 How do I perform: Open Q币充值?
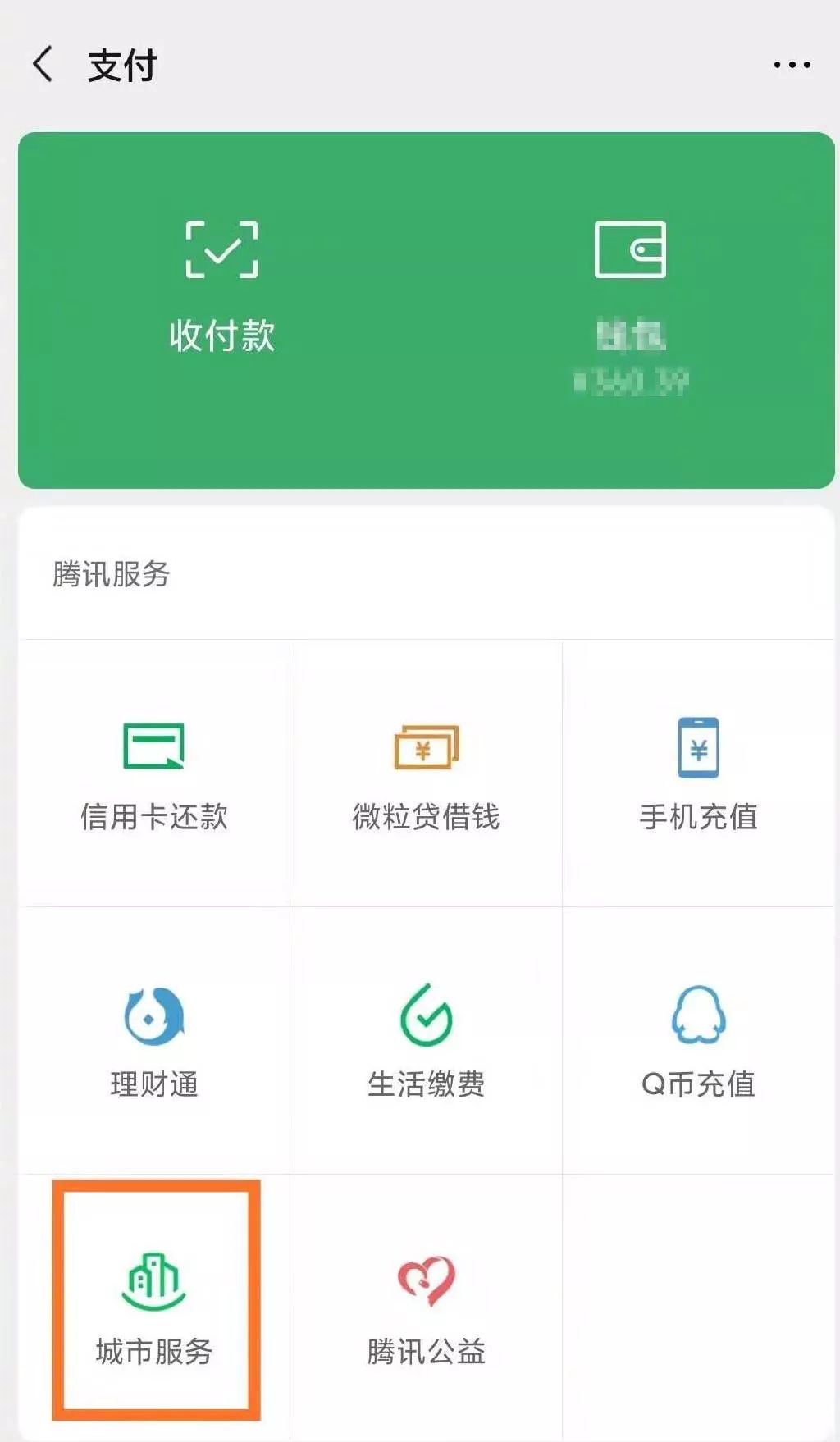698,1042
